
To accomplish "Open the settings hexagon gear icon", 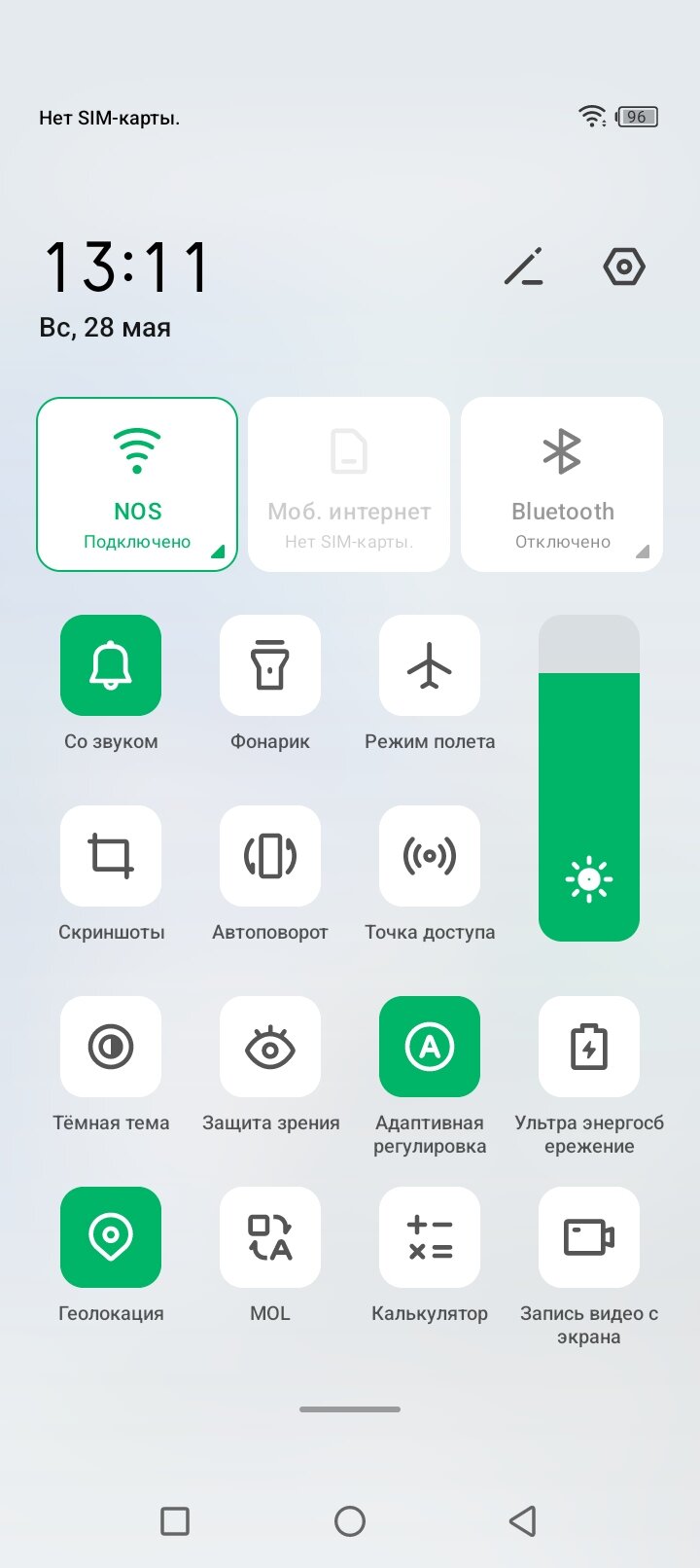I will tap(624, 267).
